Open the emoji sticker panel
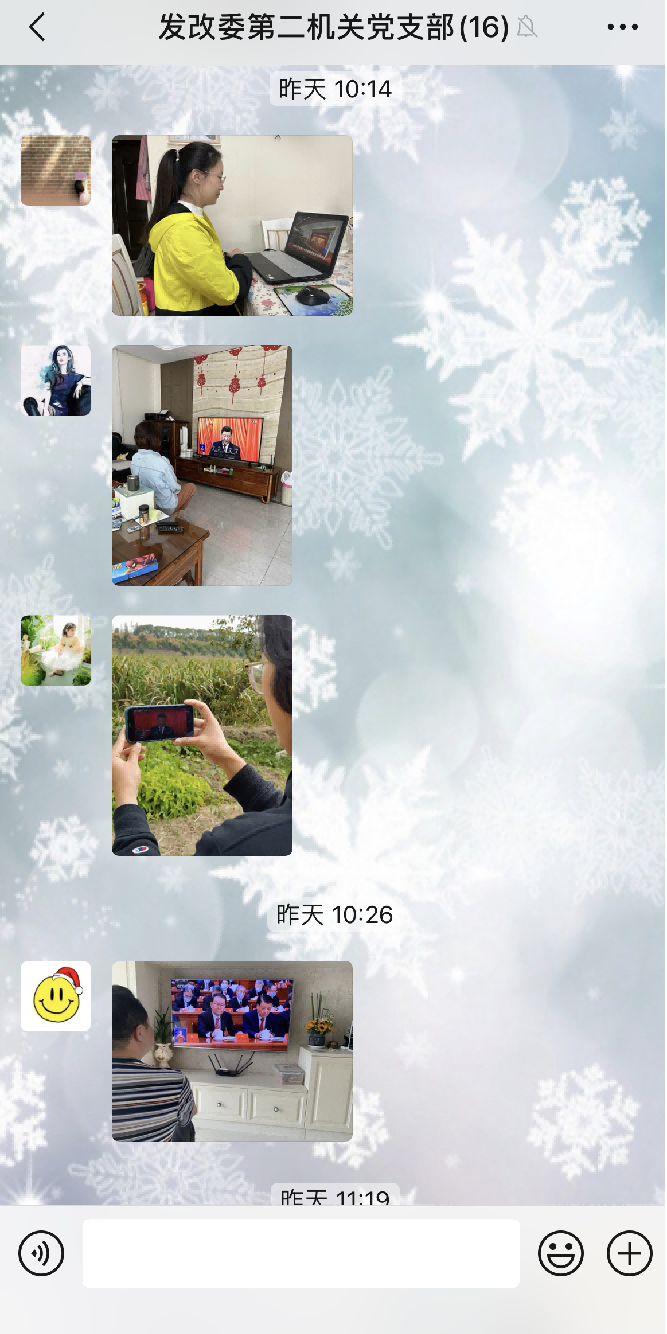 coord(561,1253)
